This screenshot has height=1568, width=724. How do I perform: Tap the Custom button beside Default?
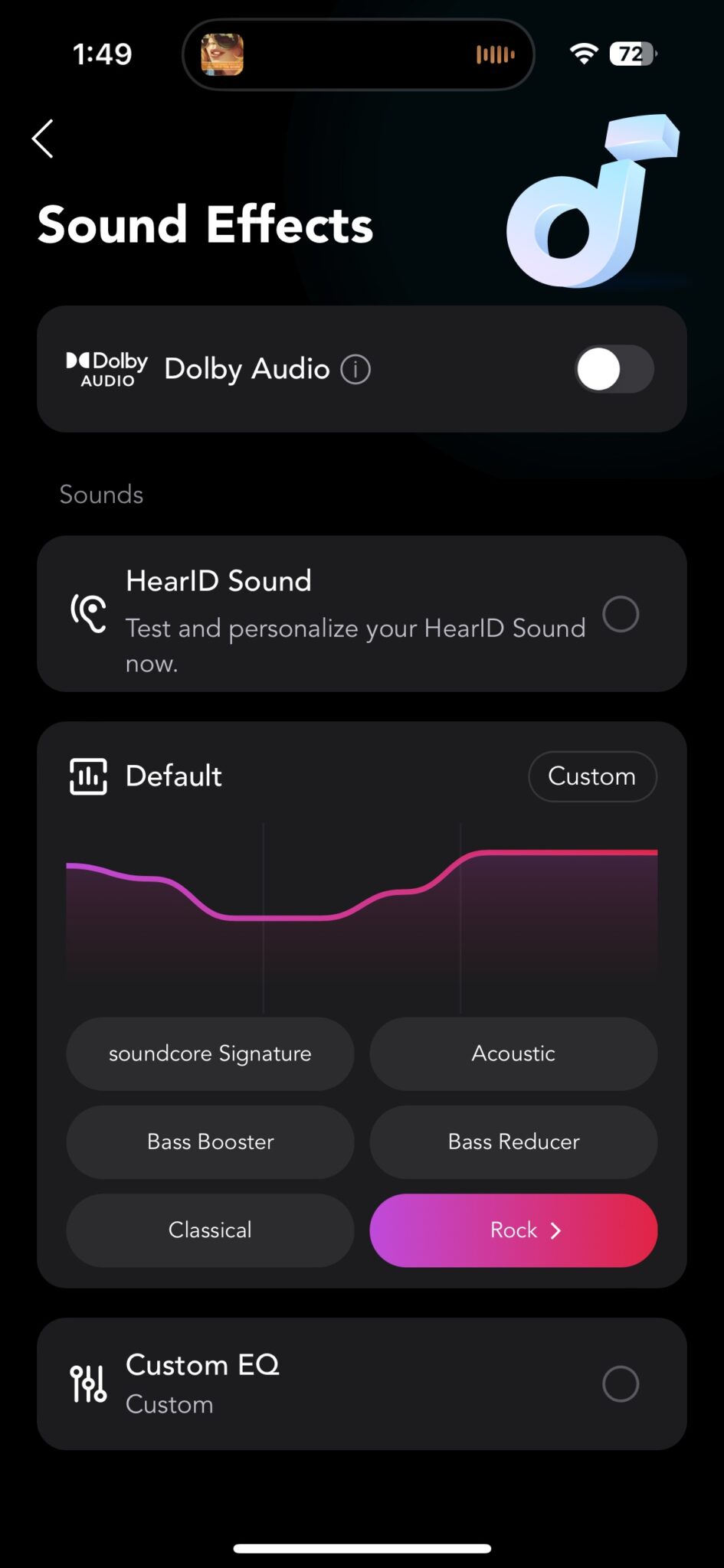(x=591, y=776)
